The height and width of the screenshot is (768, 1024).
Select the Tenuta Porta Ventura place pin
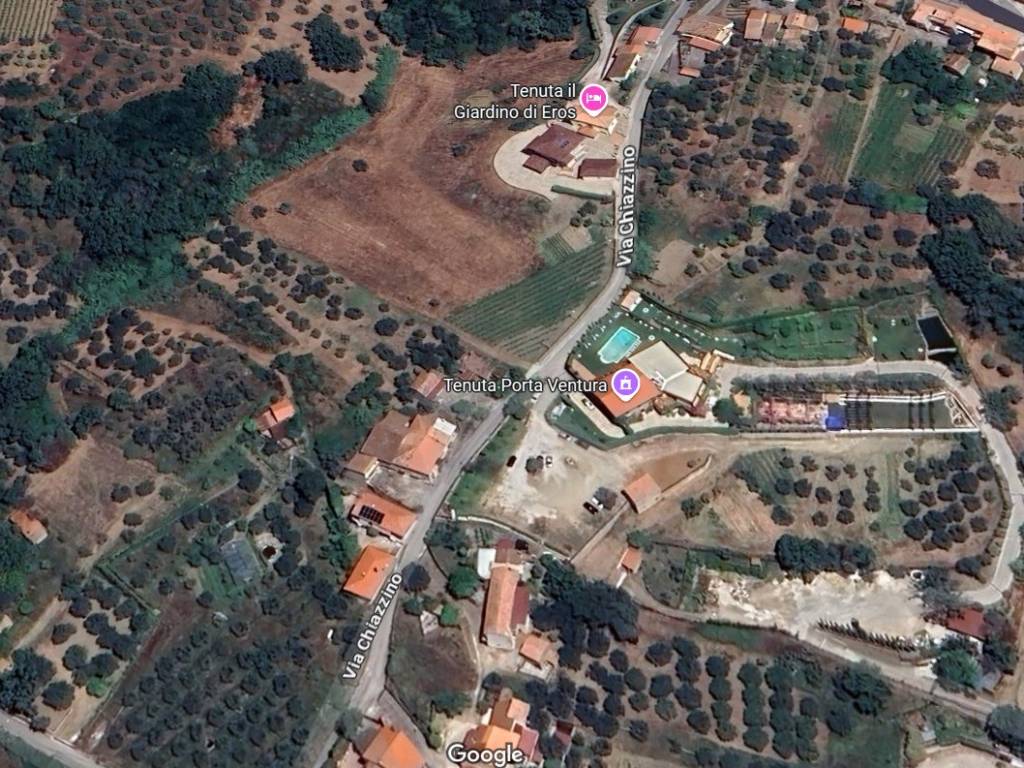[x=627, y=383]
